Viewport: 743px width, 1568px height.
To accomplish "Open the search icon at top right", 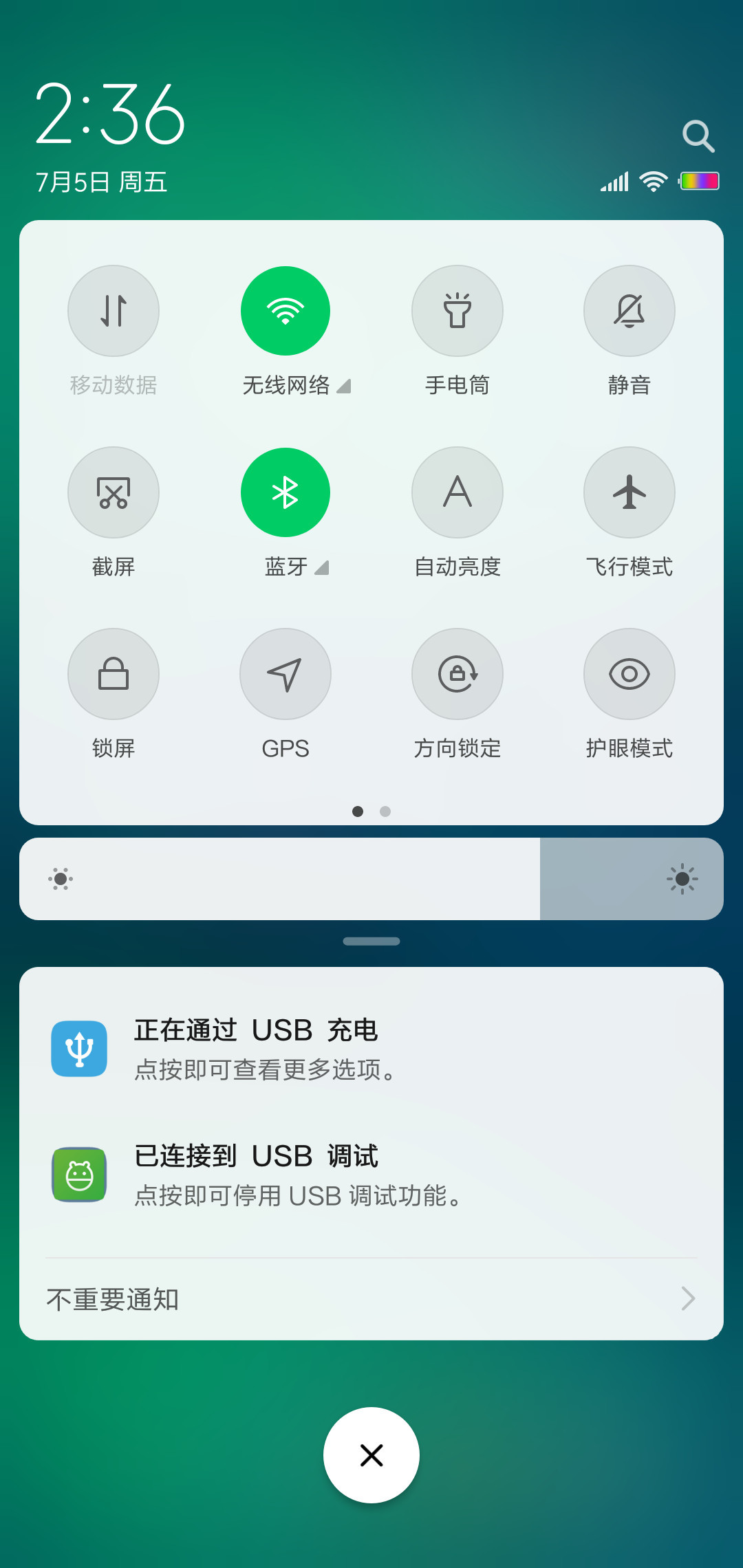I will click(x=698, y=136).
